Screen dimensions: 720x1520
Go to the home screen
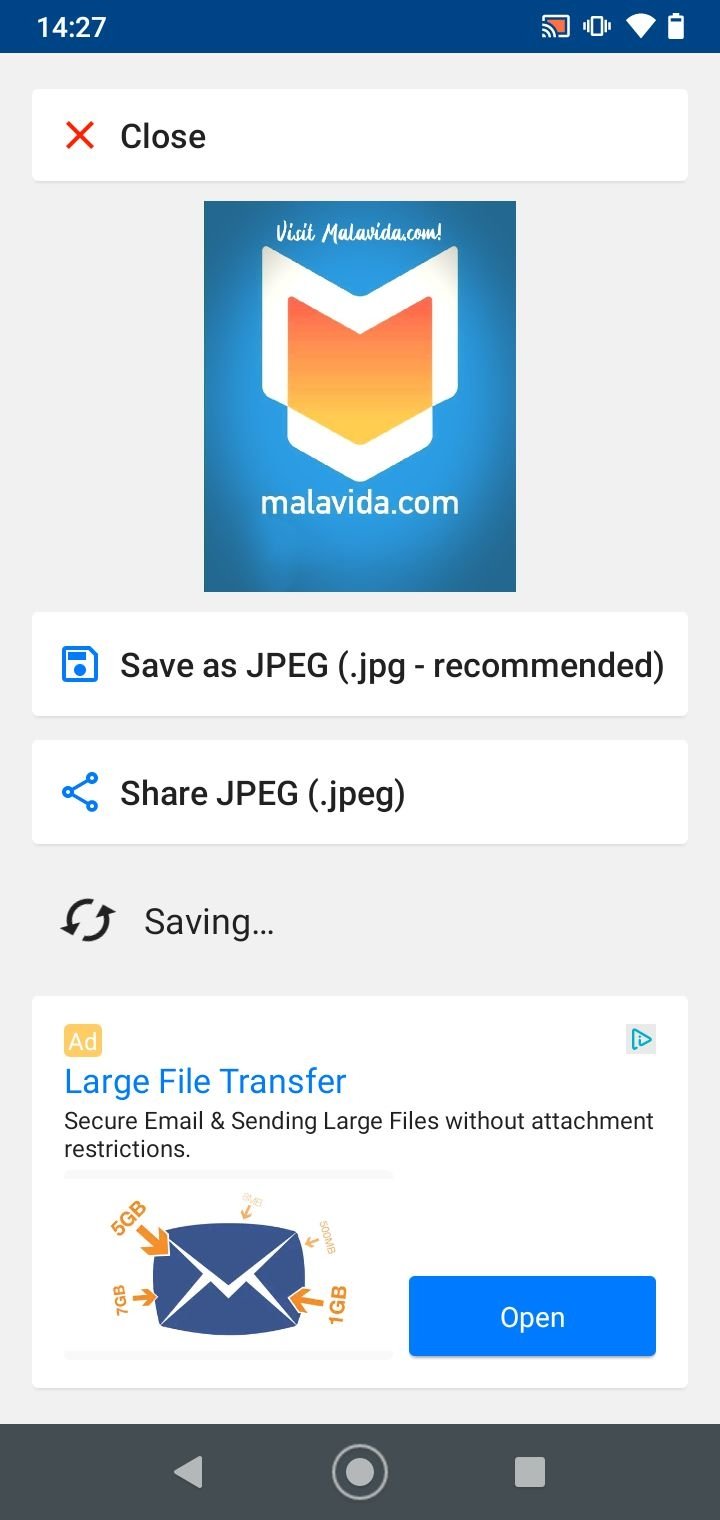[360, 1472]
